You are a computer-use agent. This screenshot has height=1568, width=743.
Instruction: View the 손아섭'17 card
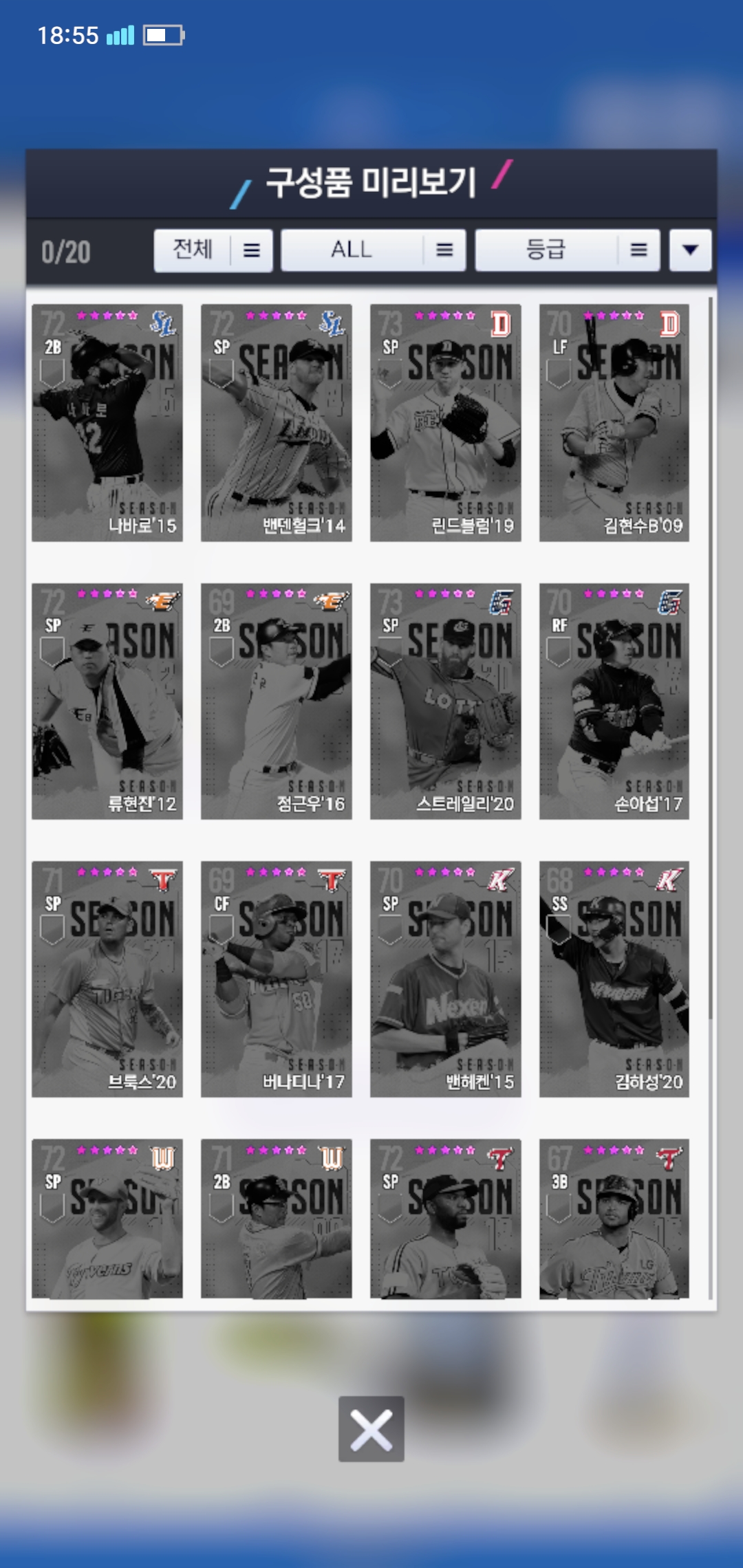pos(614,701)
